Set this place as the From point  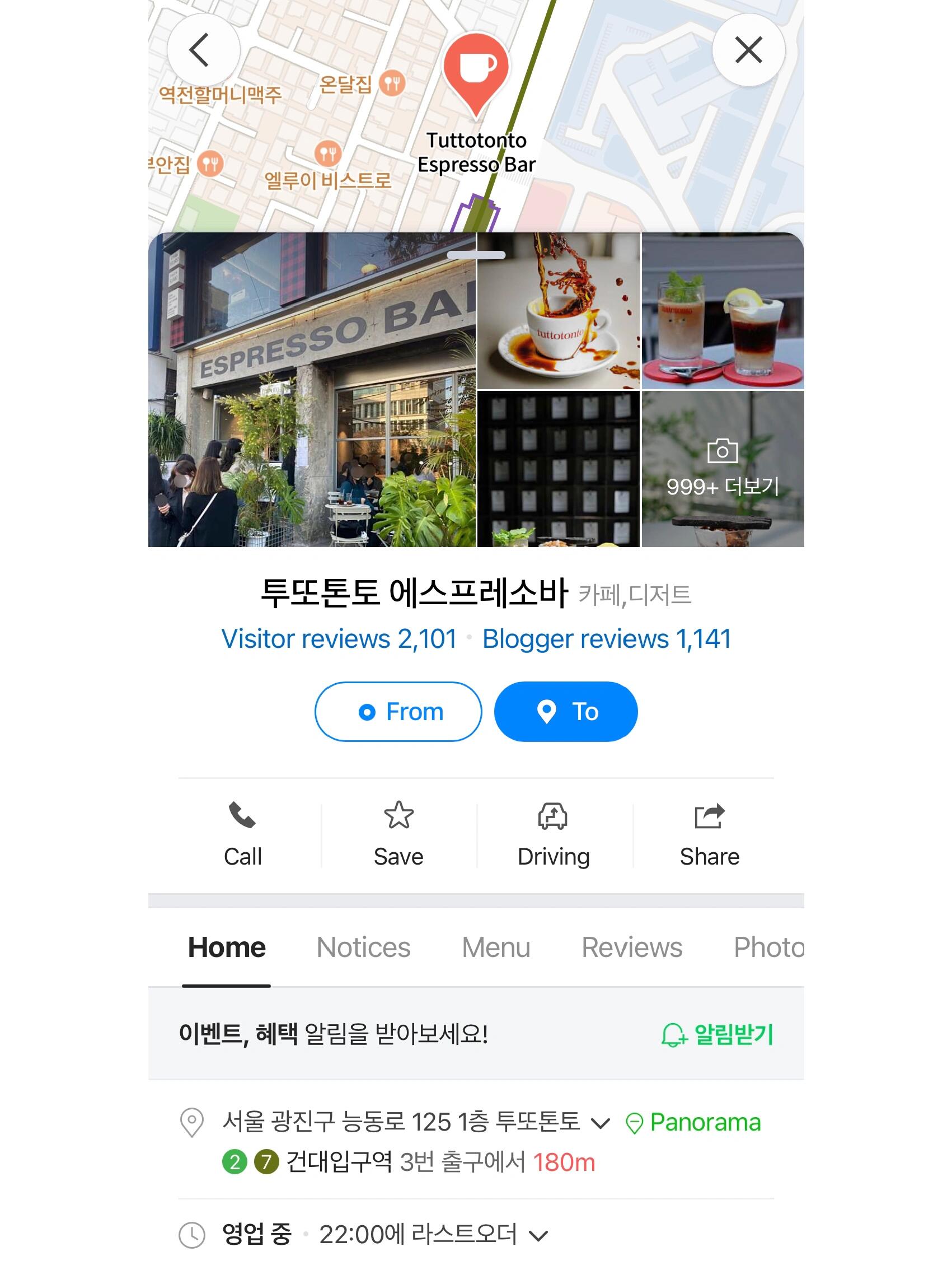(398, 712)
